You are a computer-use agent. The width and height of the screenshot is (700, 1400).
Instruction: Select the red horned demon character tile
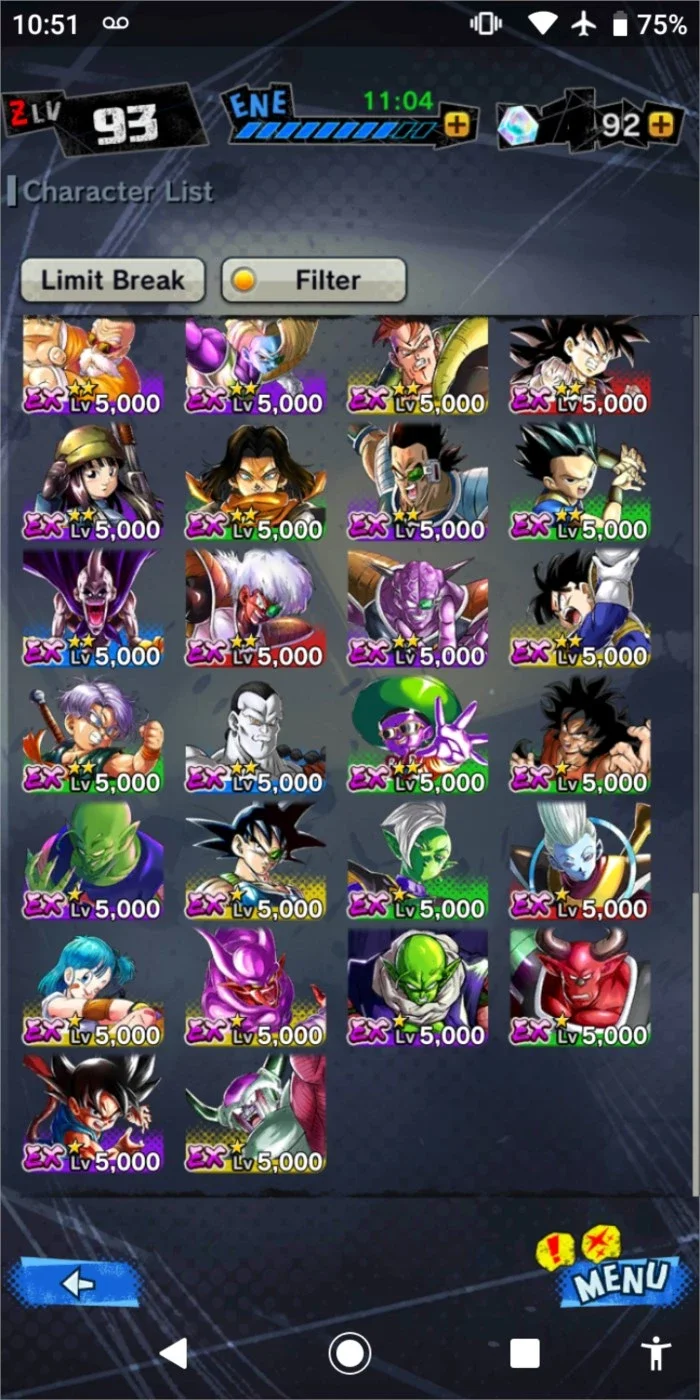[580, 988]
